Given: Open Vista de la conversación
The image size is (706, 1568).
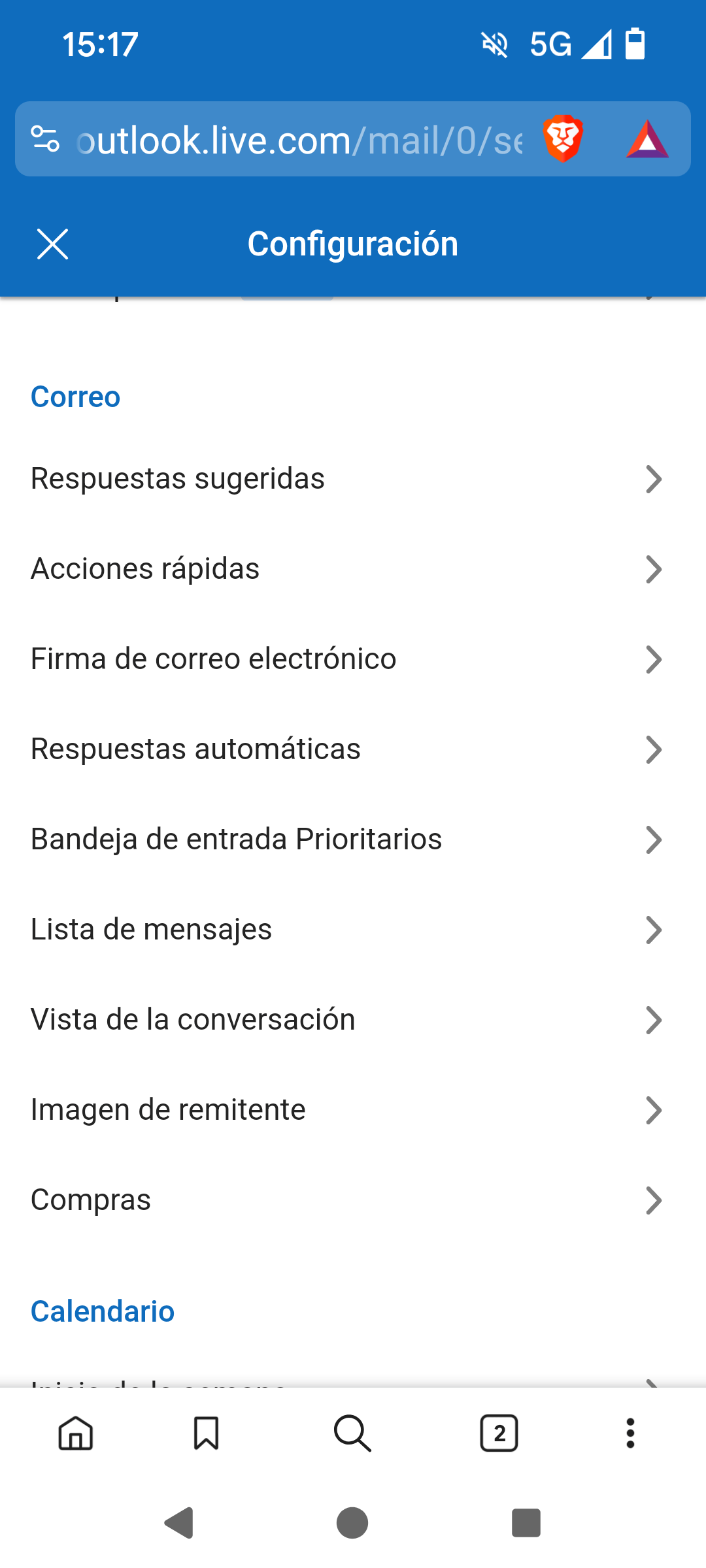Looking at the screenshot, I should (346, 1020).
